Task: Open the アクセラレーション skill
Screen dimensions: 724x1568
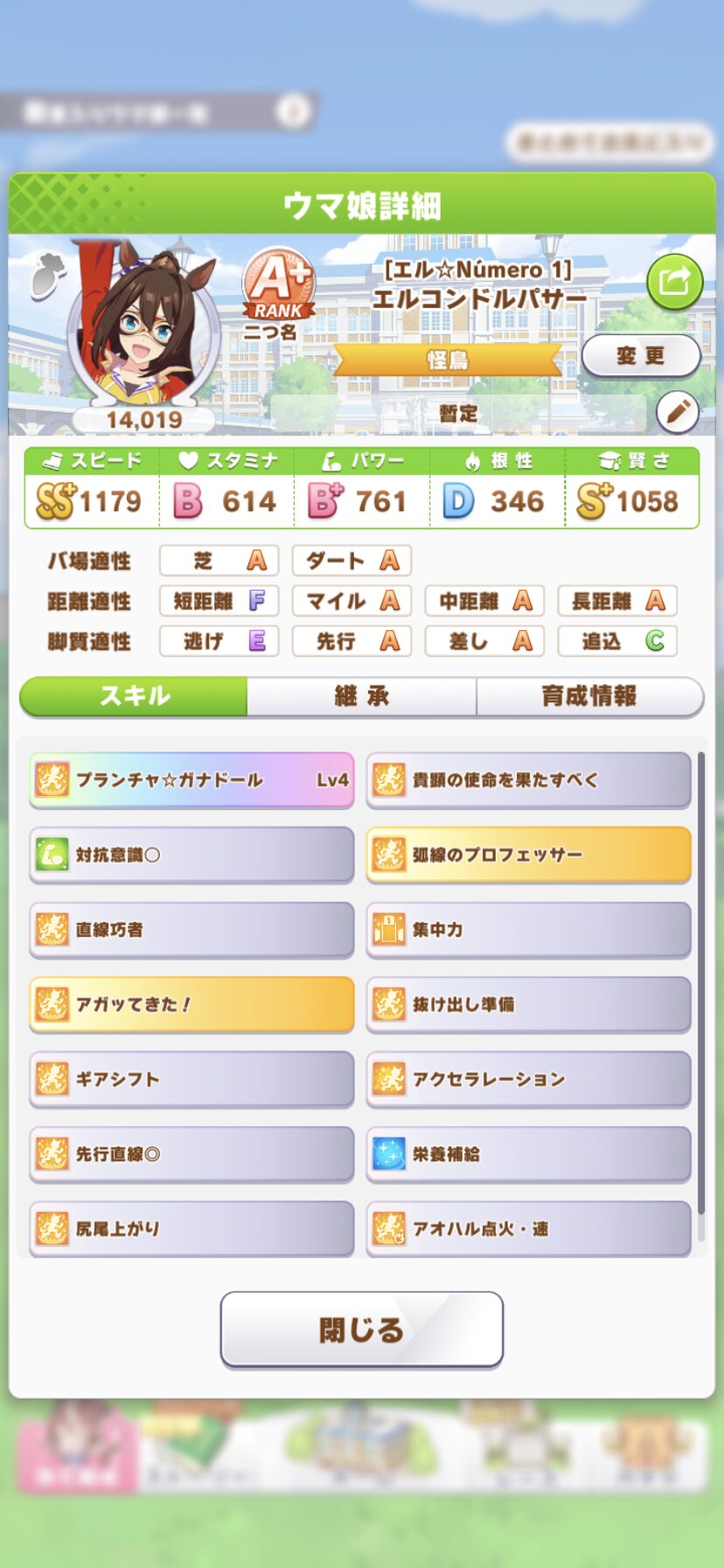Action: coord(528,1079)
